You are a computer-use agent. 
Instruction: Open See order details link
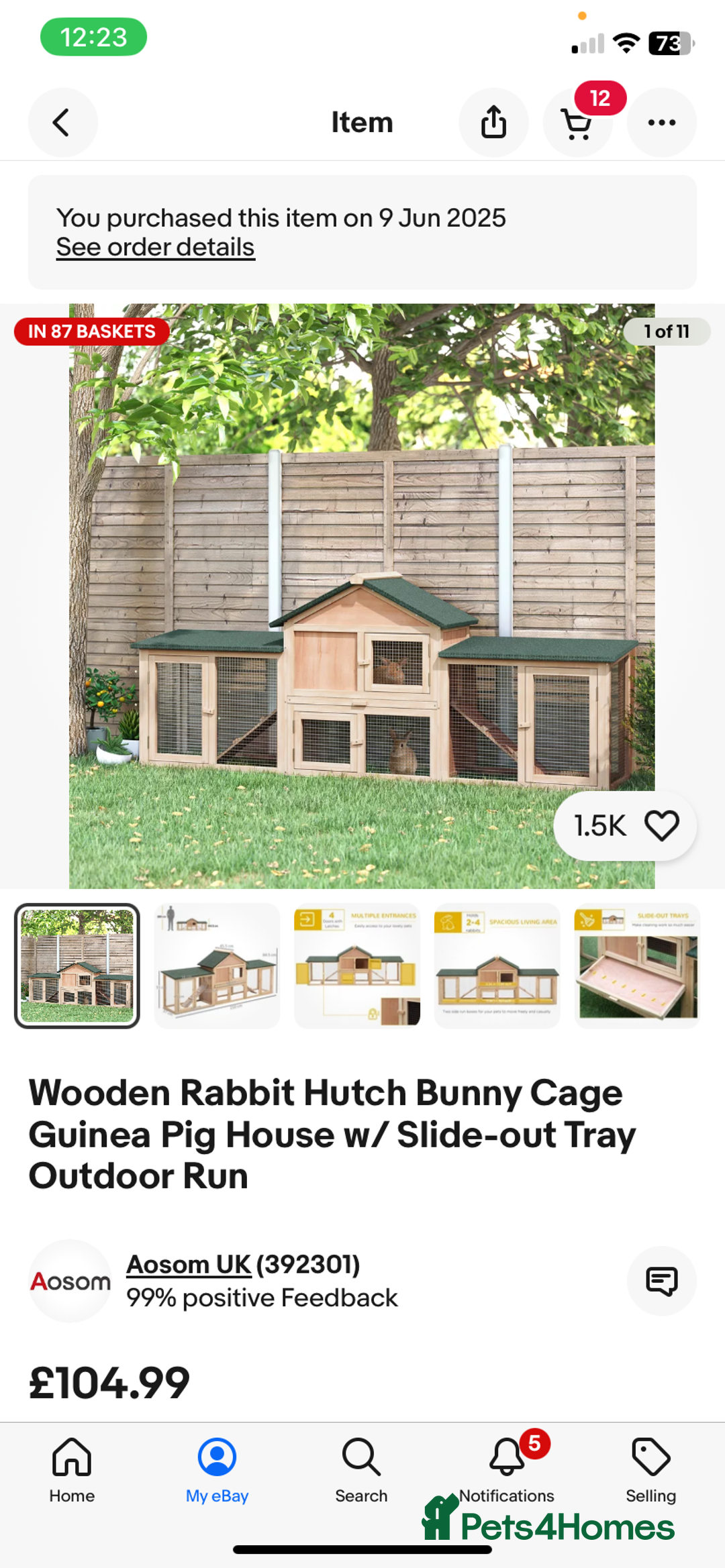point(155,248)
